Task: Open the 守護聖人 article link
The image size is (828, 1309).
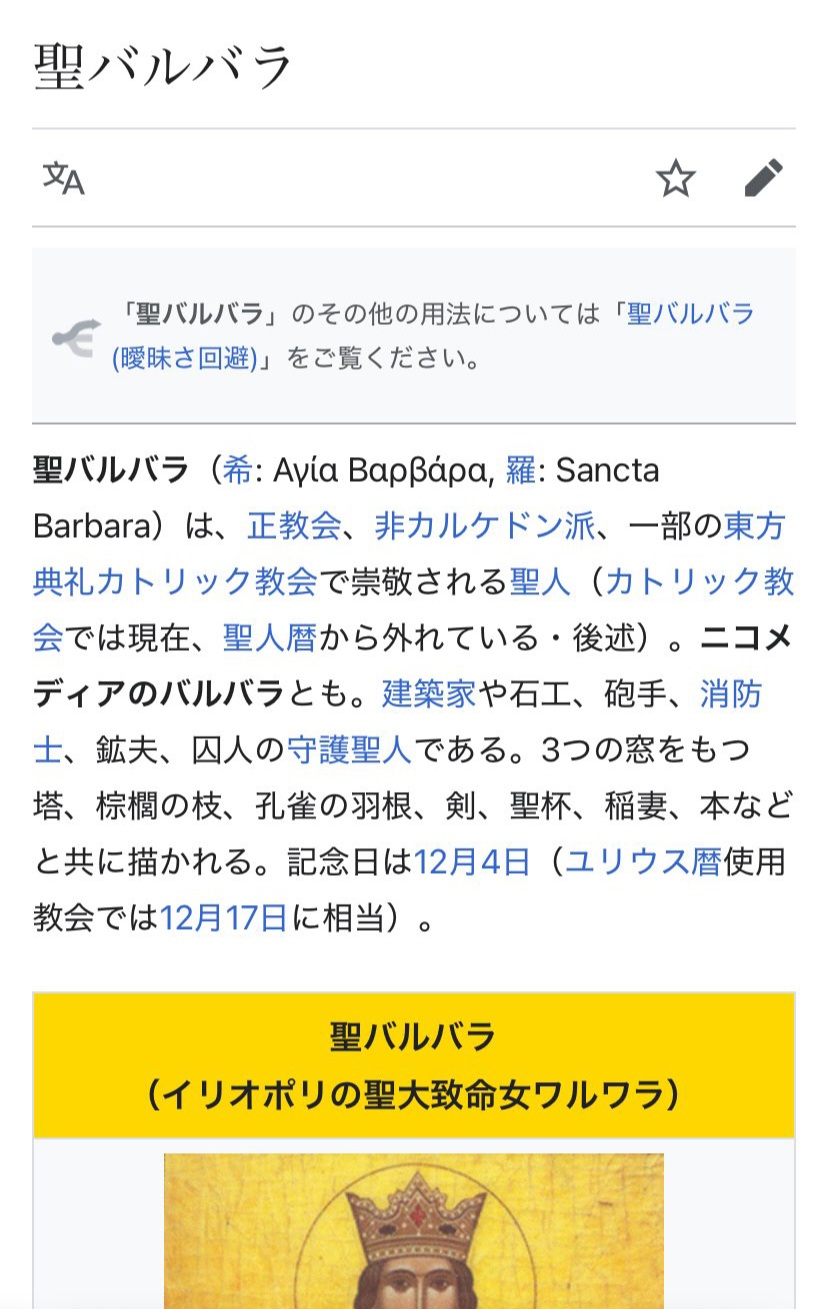Action: coord(349,750)
